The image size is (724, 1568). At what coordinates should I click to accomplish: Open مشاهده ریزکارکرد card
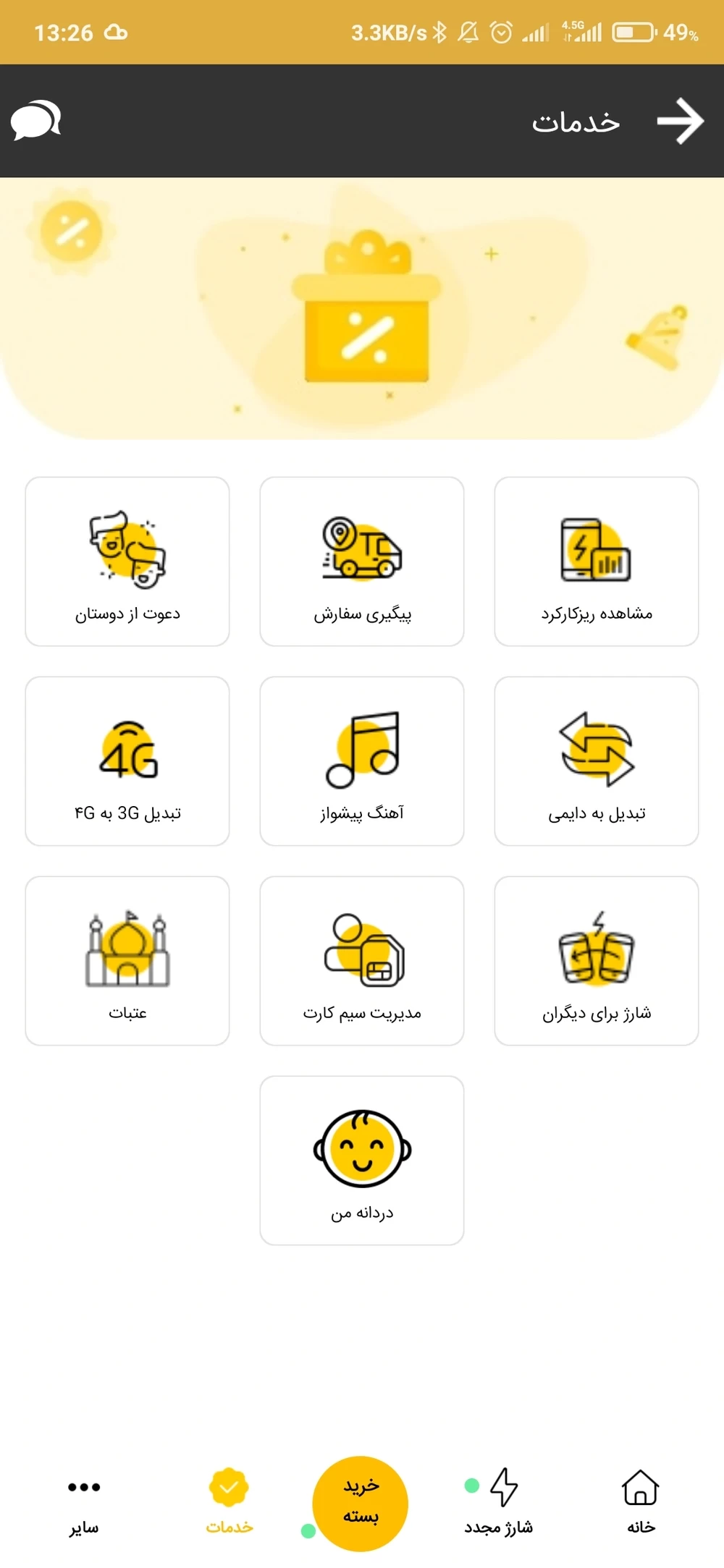pyautogui.click(x=597, y=561)
